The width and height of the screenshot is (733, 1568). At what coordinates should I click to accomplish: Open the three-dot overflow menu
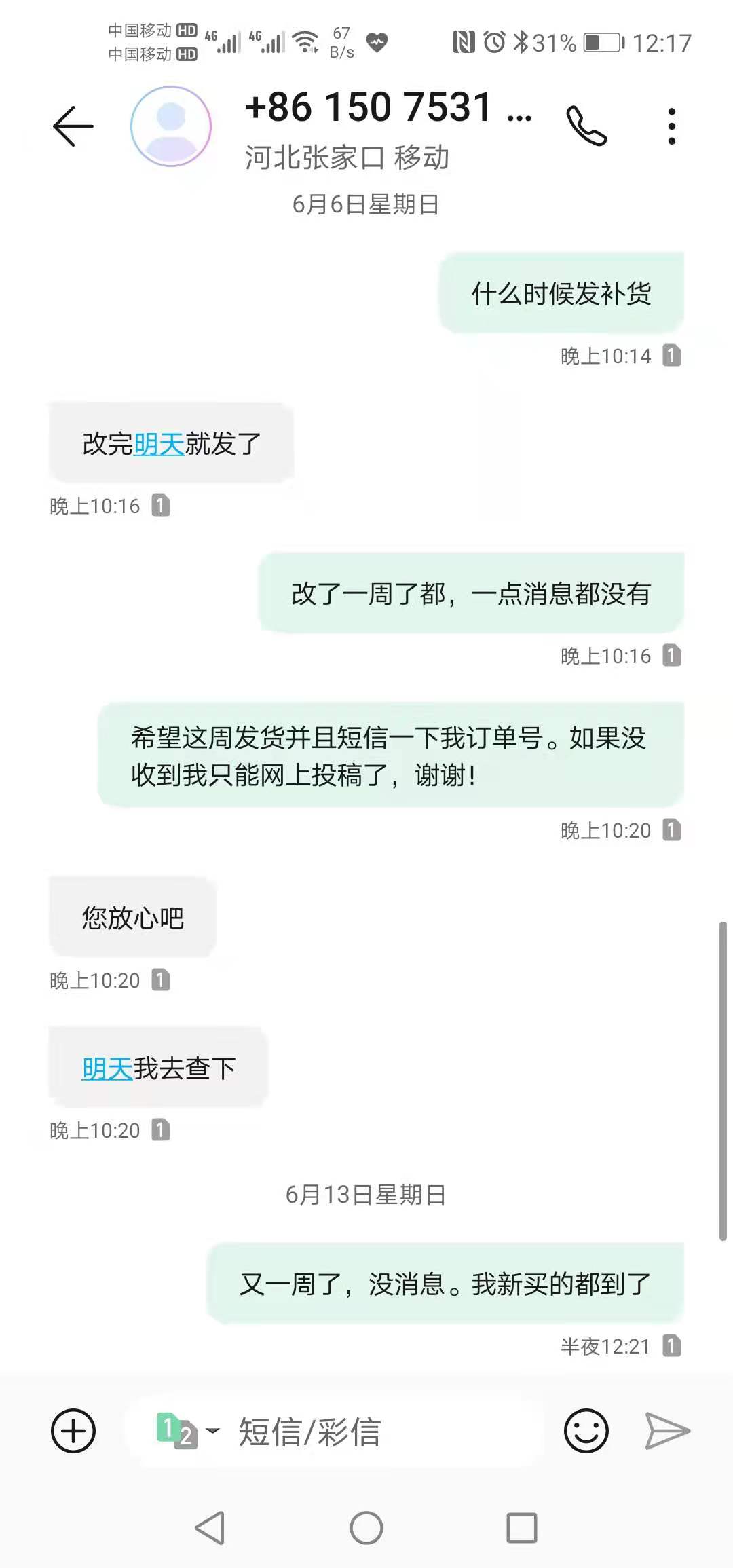click(671, 126)
